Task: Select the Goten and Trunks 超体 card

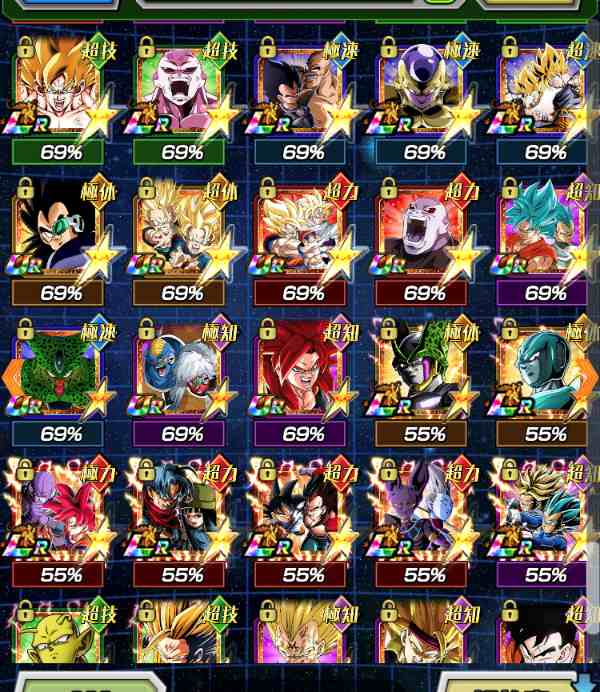Action: point(181,236)
